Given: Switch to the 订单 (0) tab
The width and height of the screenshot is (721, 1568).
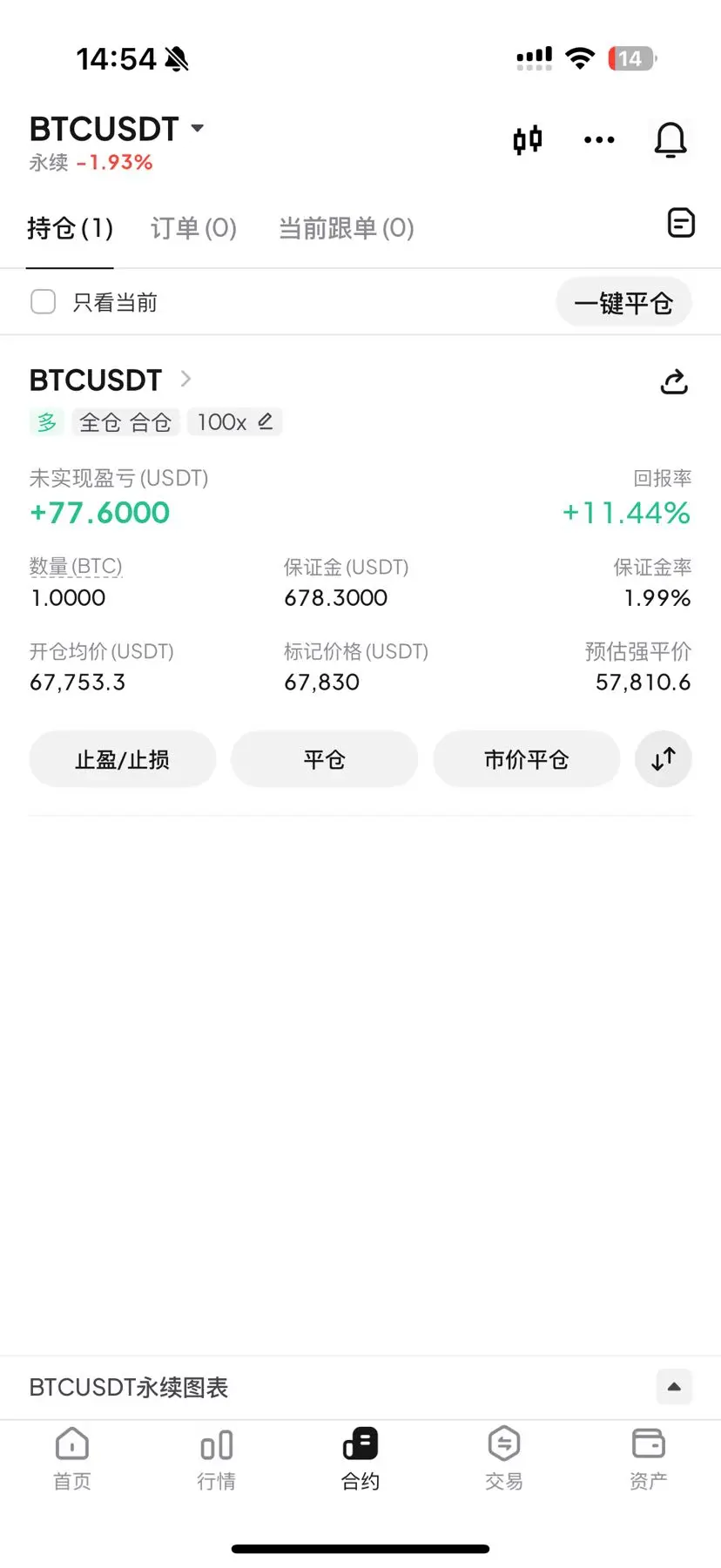Looking at the screenshot, I should tap(193, 228).
